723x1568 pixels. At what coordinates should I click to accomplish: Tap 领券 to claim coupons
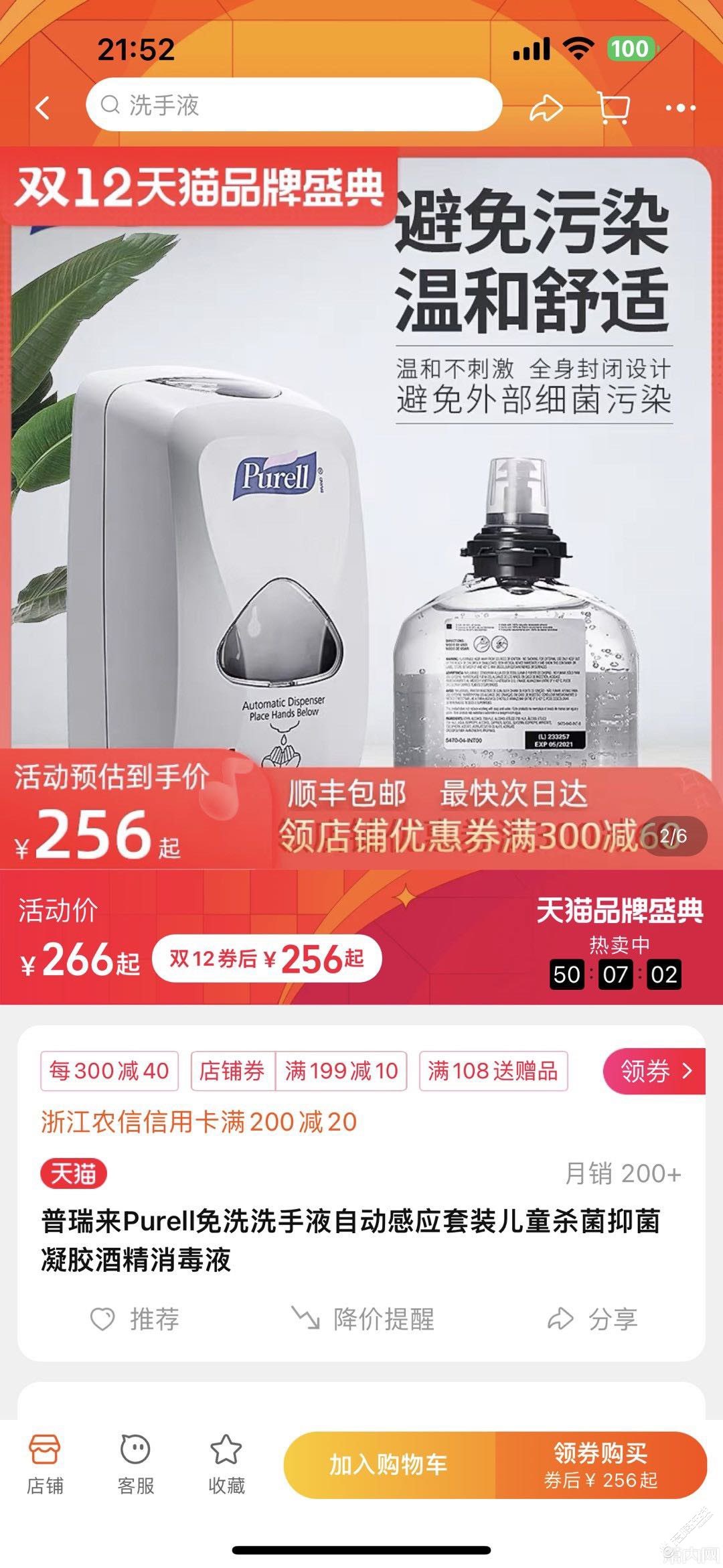point(655,1071)
